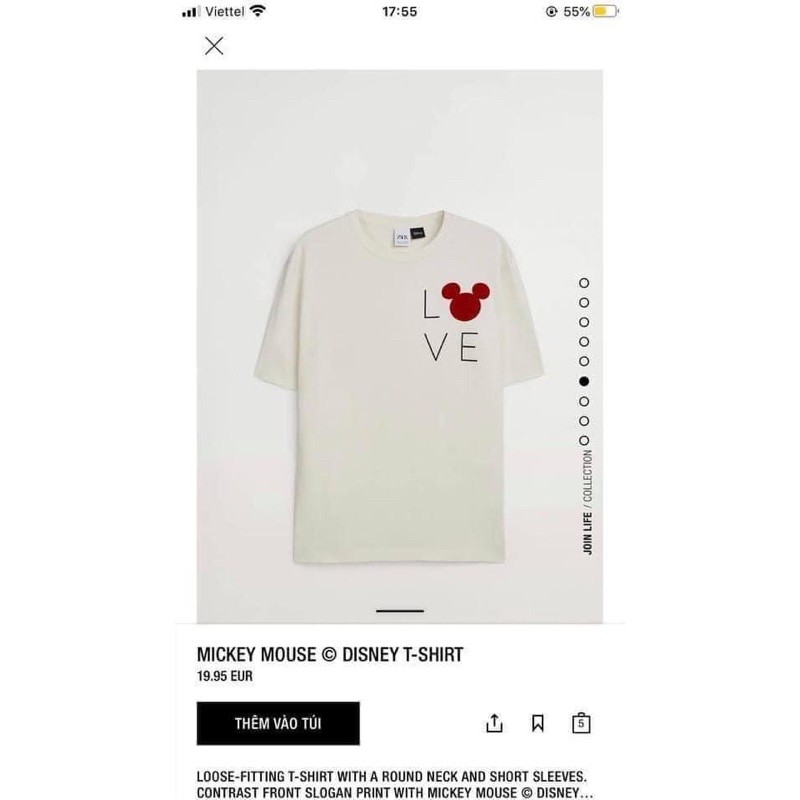The height and width of the screenshot is (800, 800).
Task: Close the product detail view
Action: click(214, 45)
